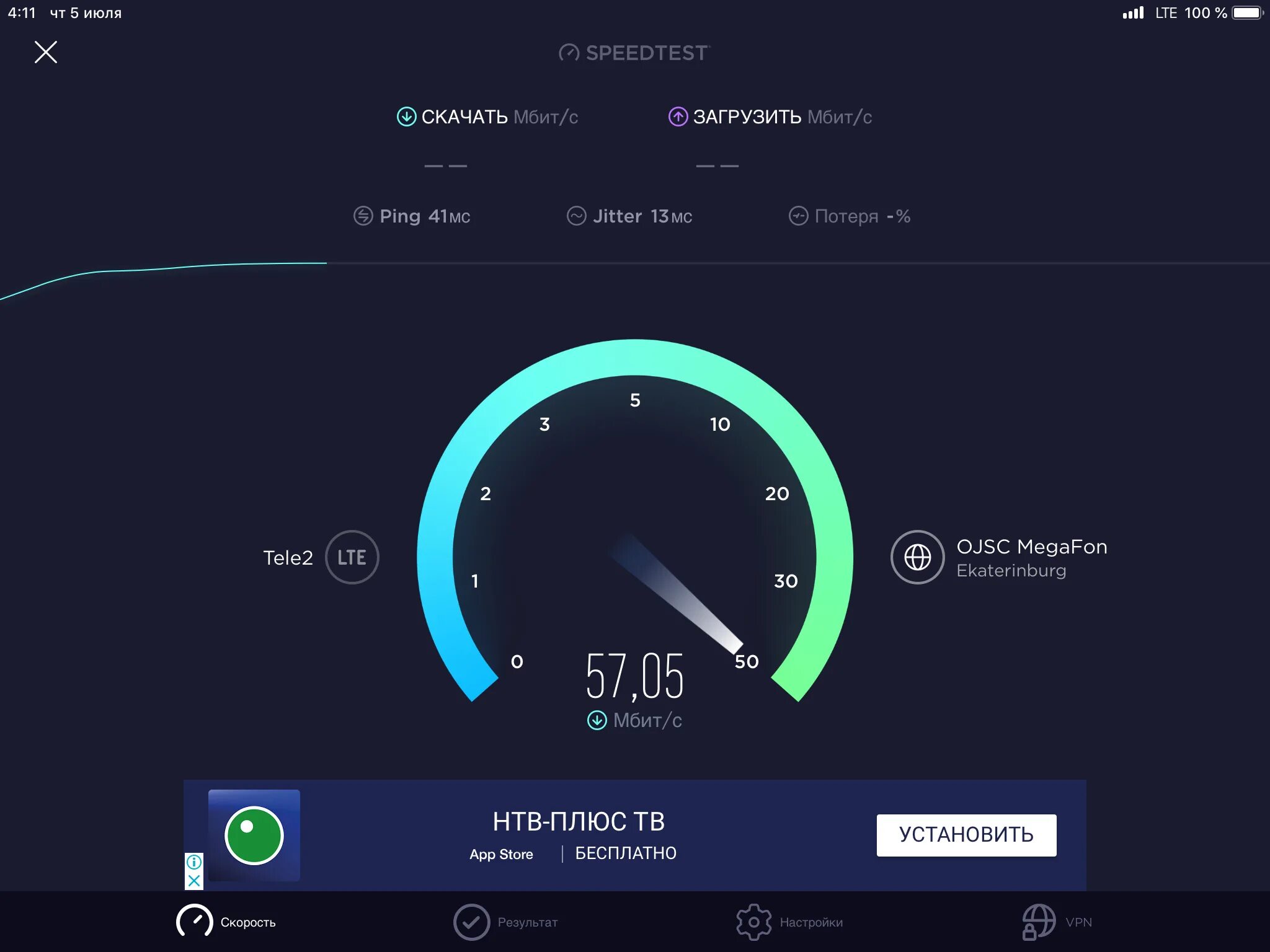This screenshot has width=1270, height=952.
Task: Tap the Tele2 LTE connection badge
Action: tap(352, 557)
